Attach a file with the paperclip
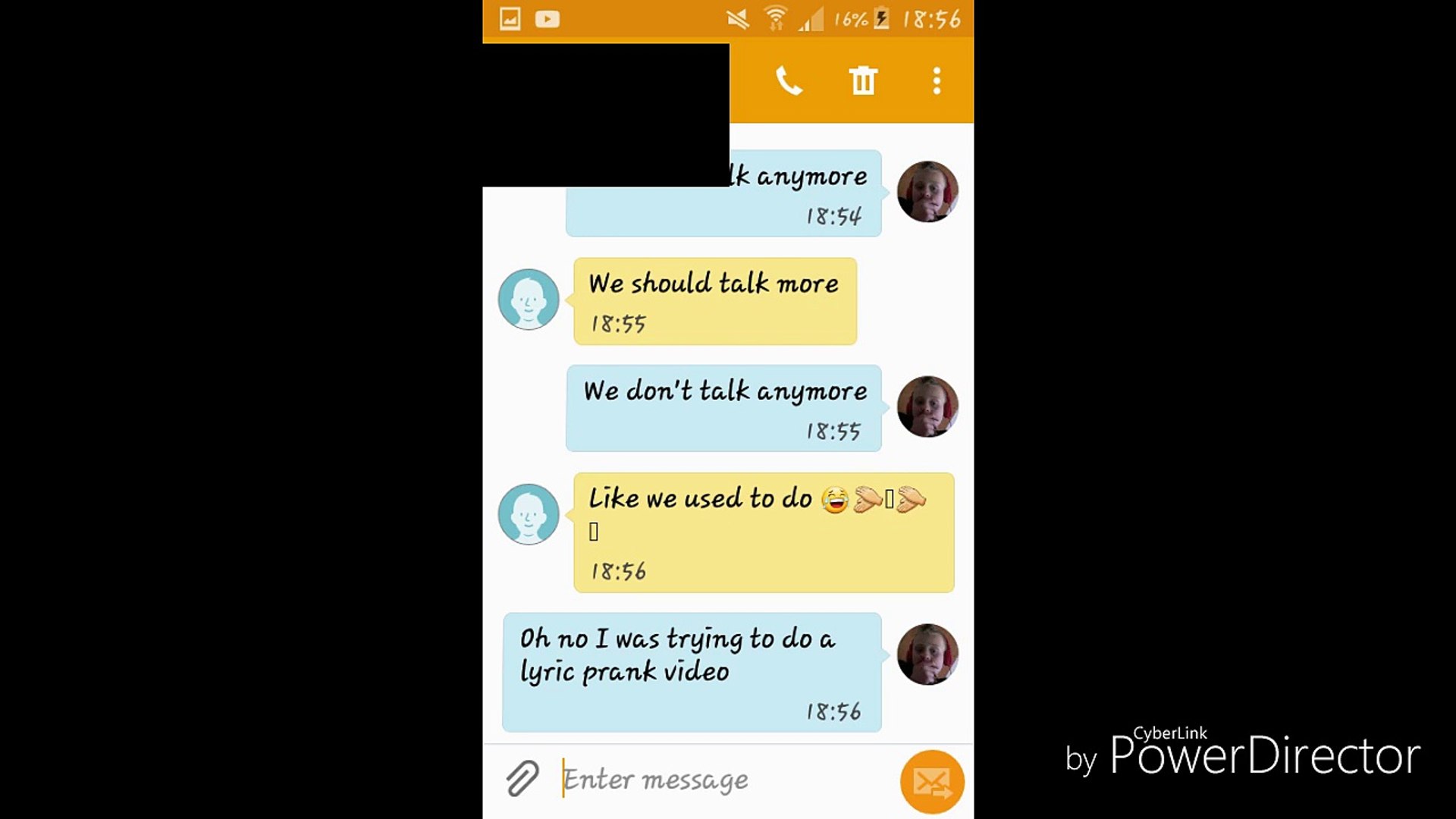 522,779
